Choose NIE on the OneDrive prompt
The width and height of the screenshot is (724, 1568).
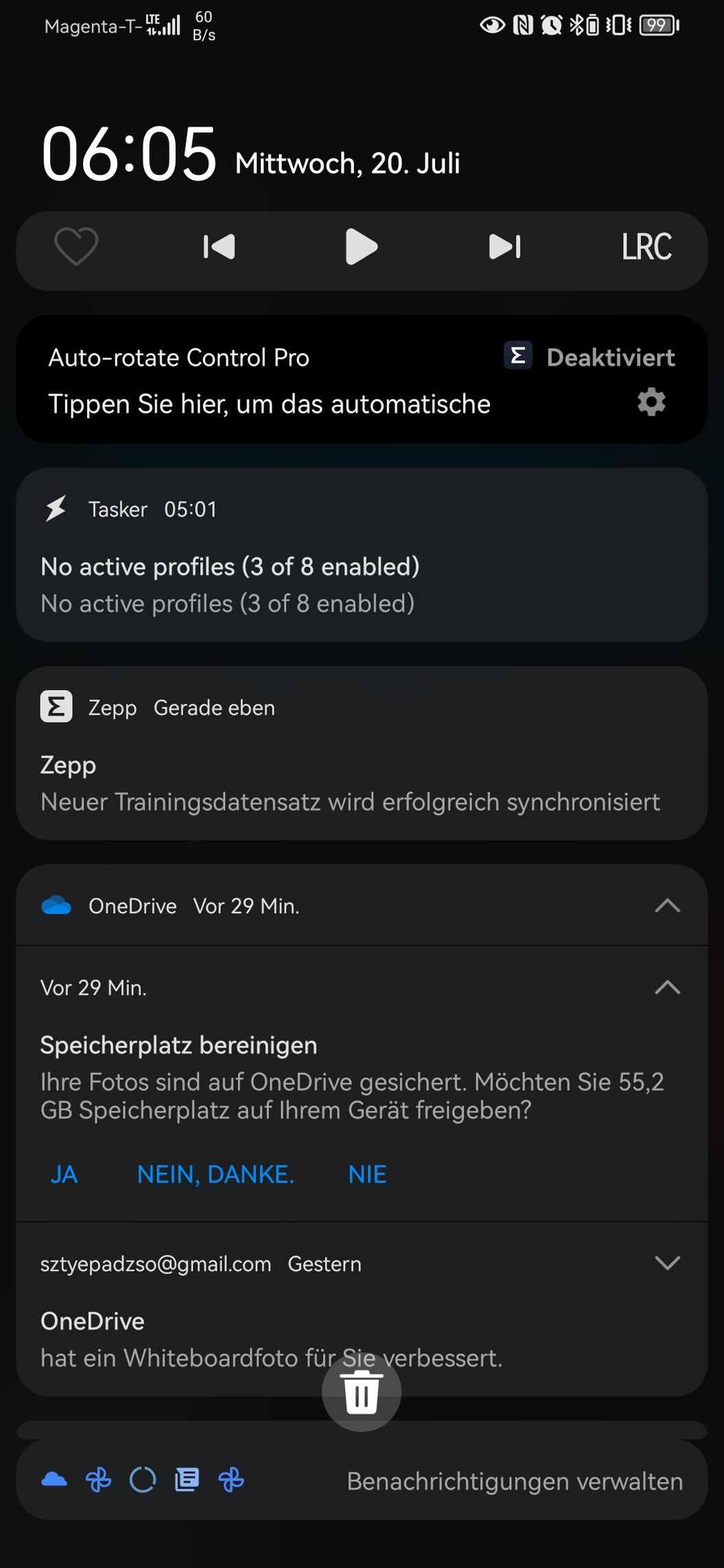coord(367,1174)
